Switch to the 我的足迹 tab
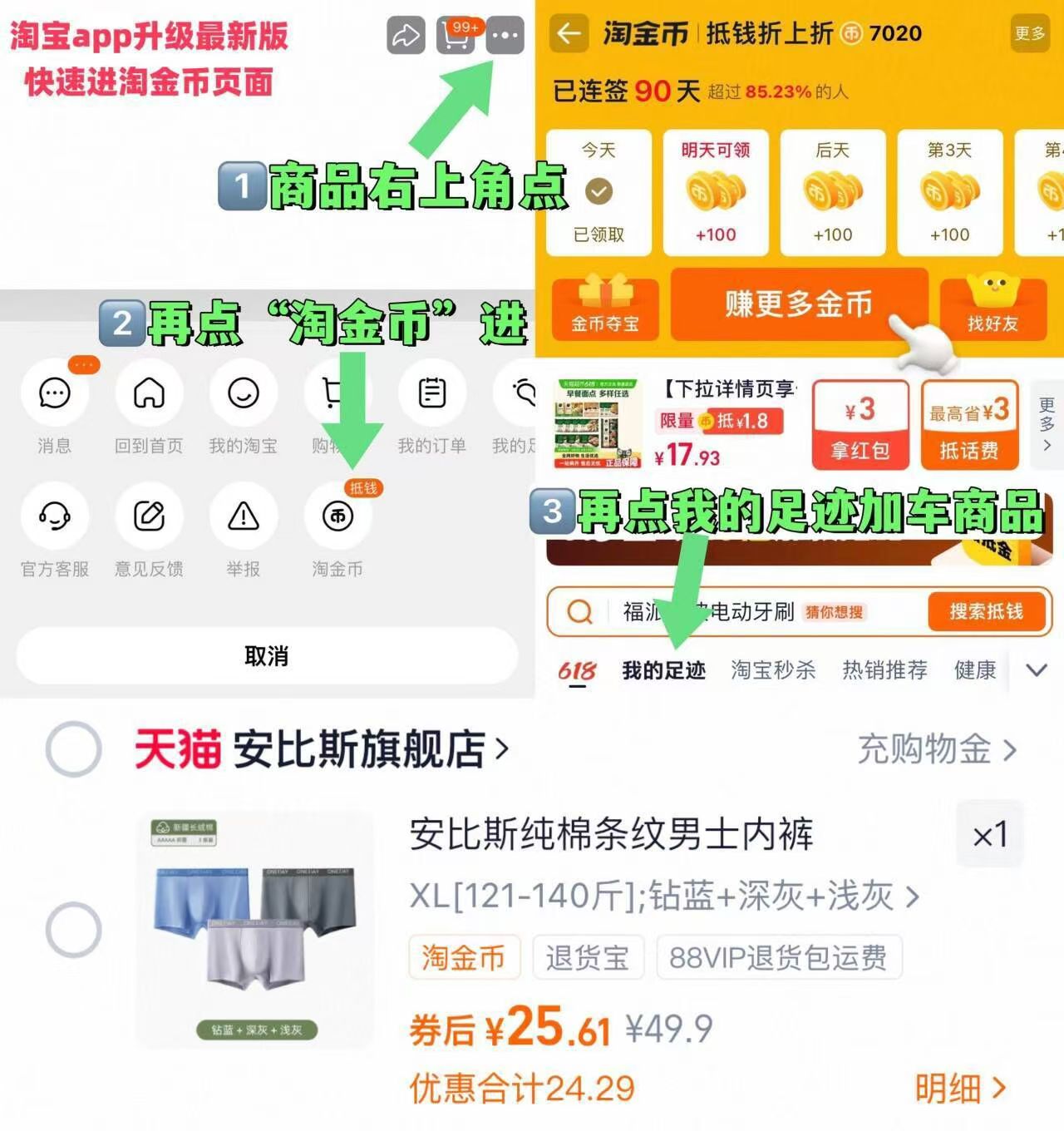The width and height of the screenshot is (1064, 1131). pos(663,670)
